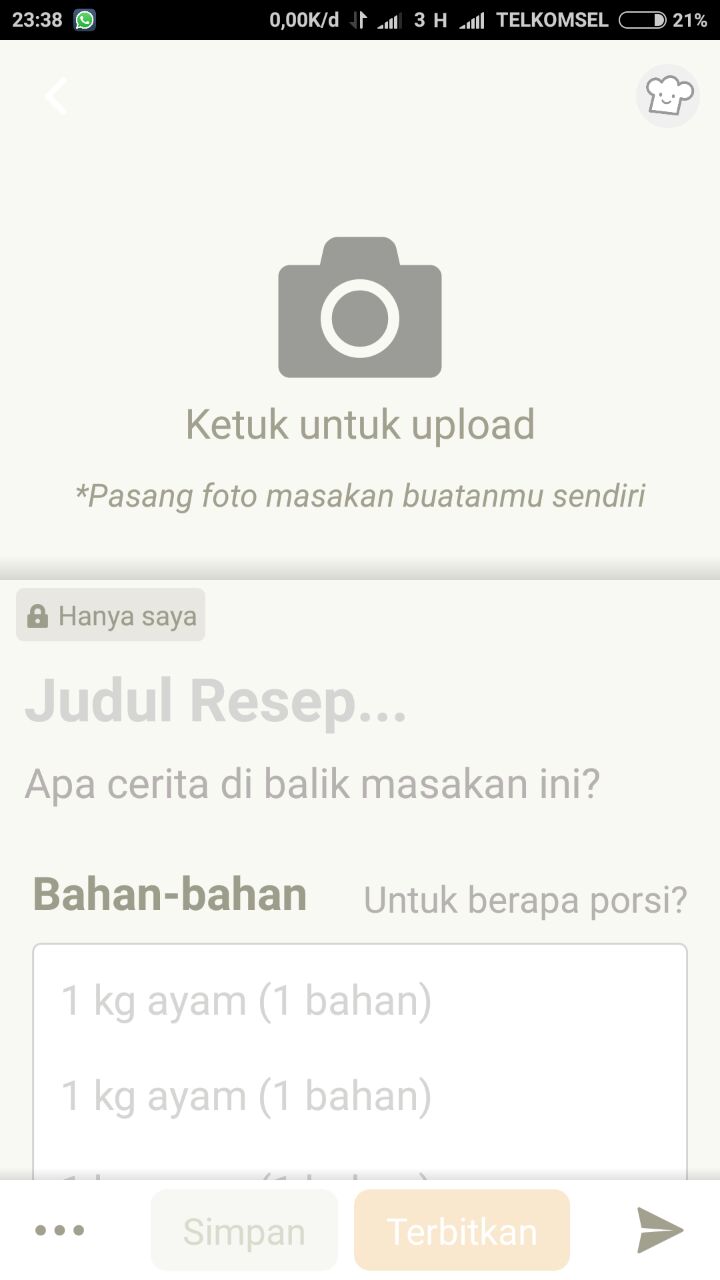The image size is (720, 1280).
Task: Go back using the top-left arrow
Action: (56, 96)
